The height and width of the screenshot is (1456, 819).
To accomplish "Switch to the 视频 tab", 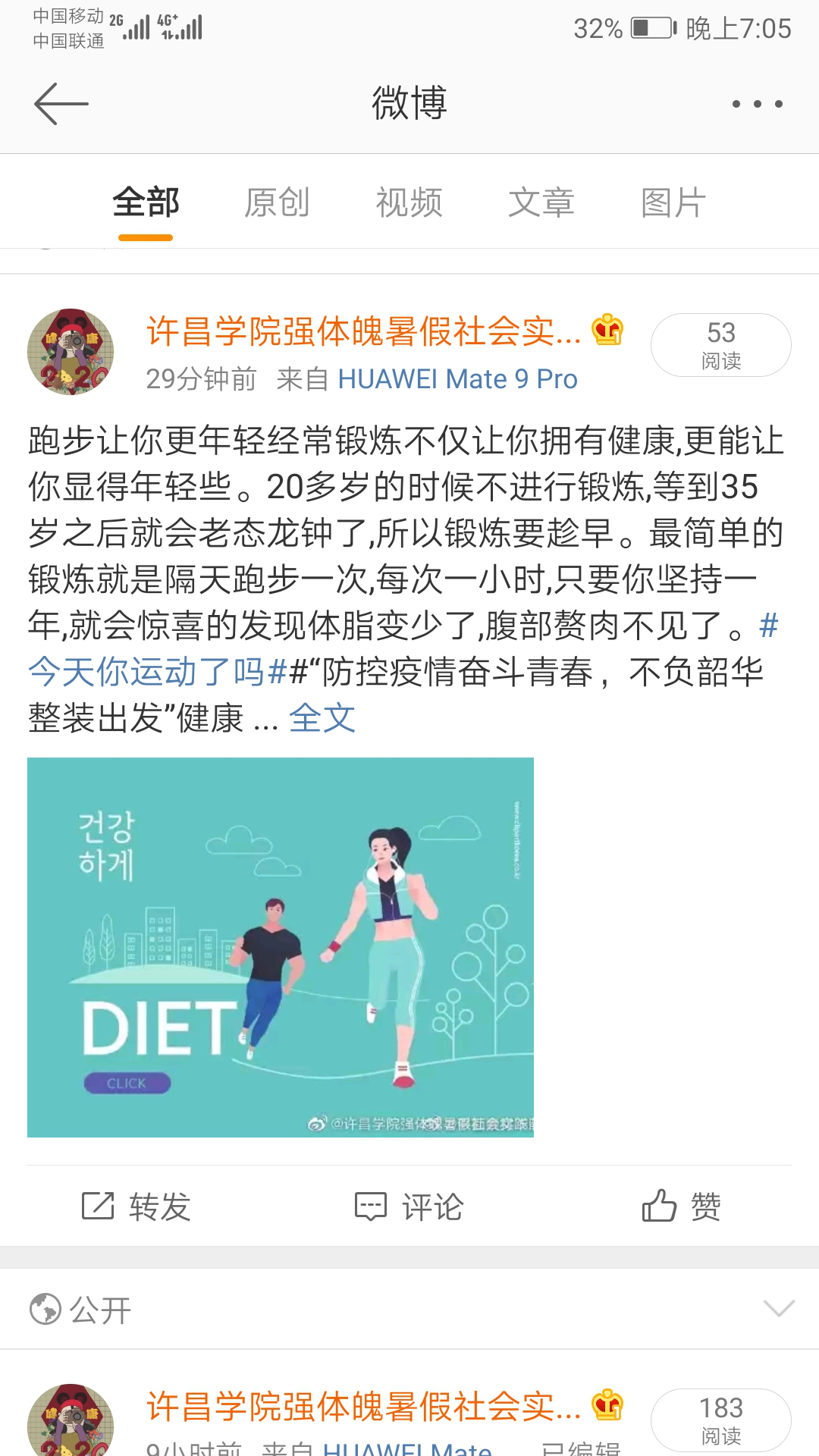I will click(409, 203).
